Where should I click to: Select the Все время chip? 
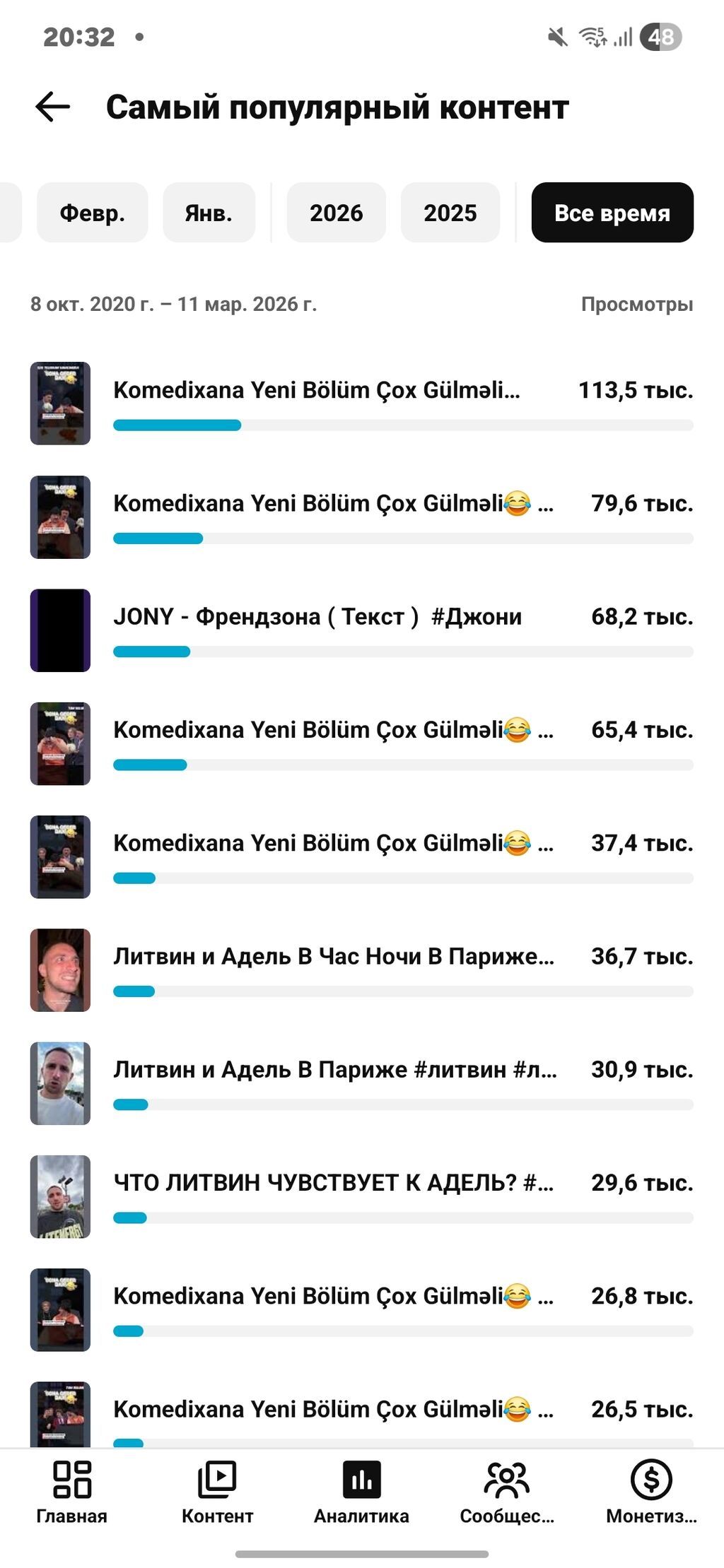point(612,213)
